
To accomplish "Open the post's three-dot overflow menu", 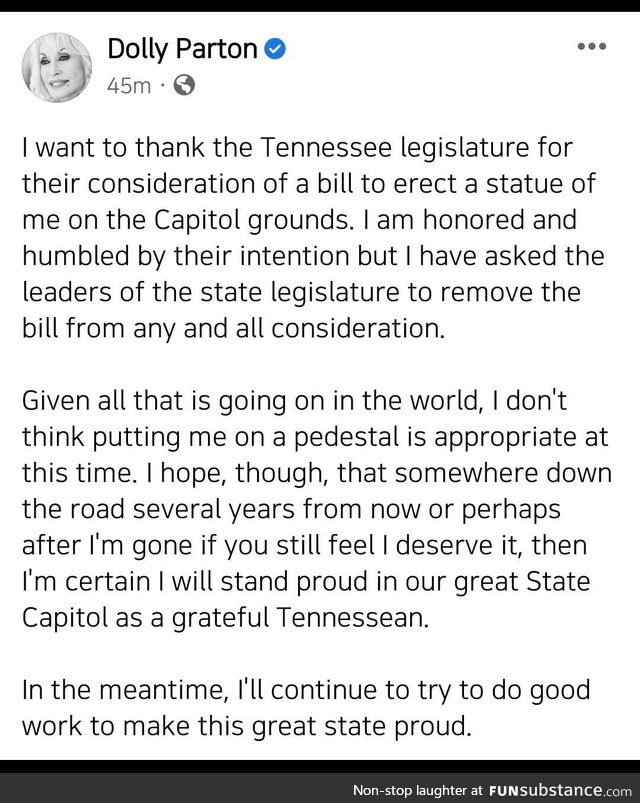I will click(592, 48).
